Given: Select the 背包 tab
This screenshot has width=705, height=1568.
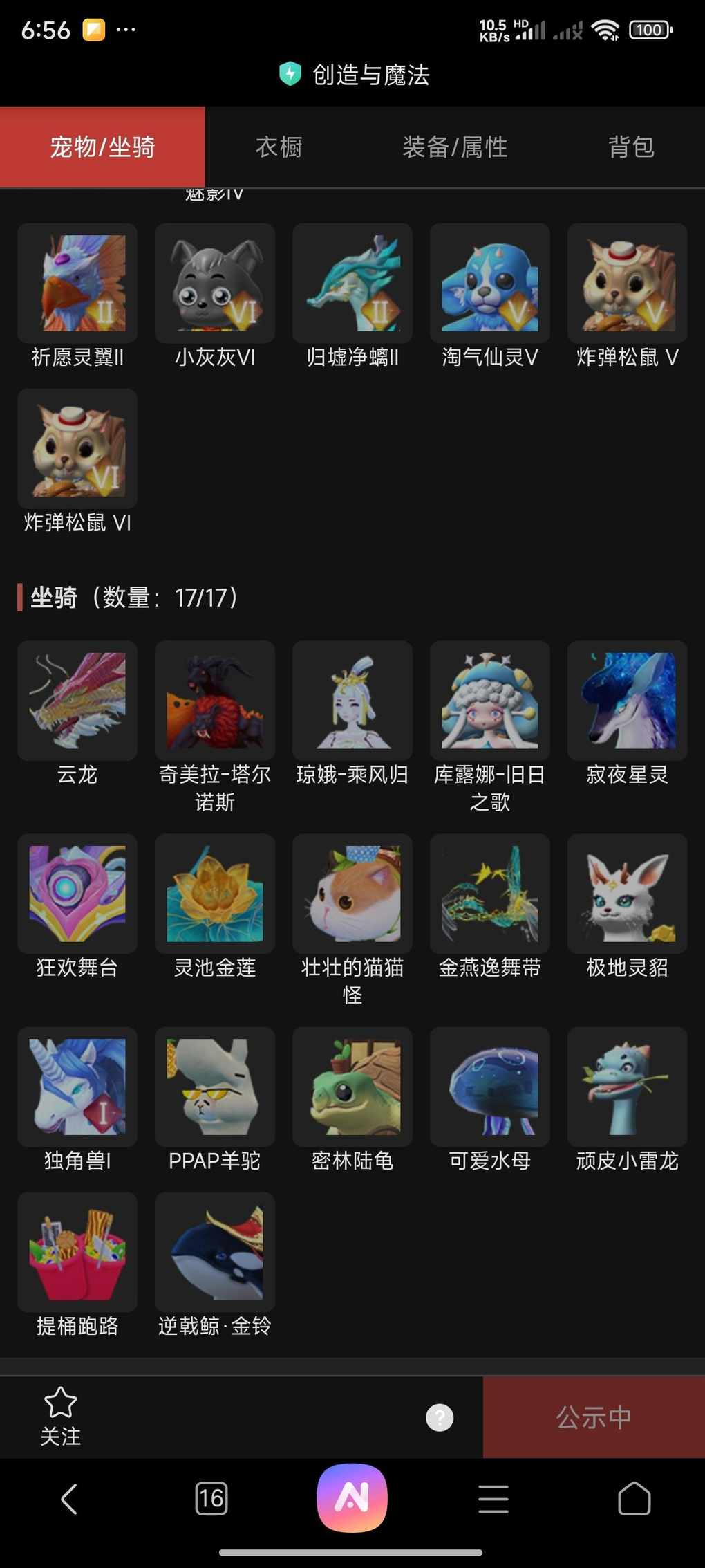Looking at the screenshot, I should coord(630,147).
